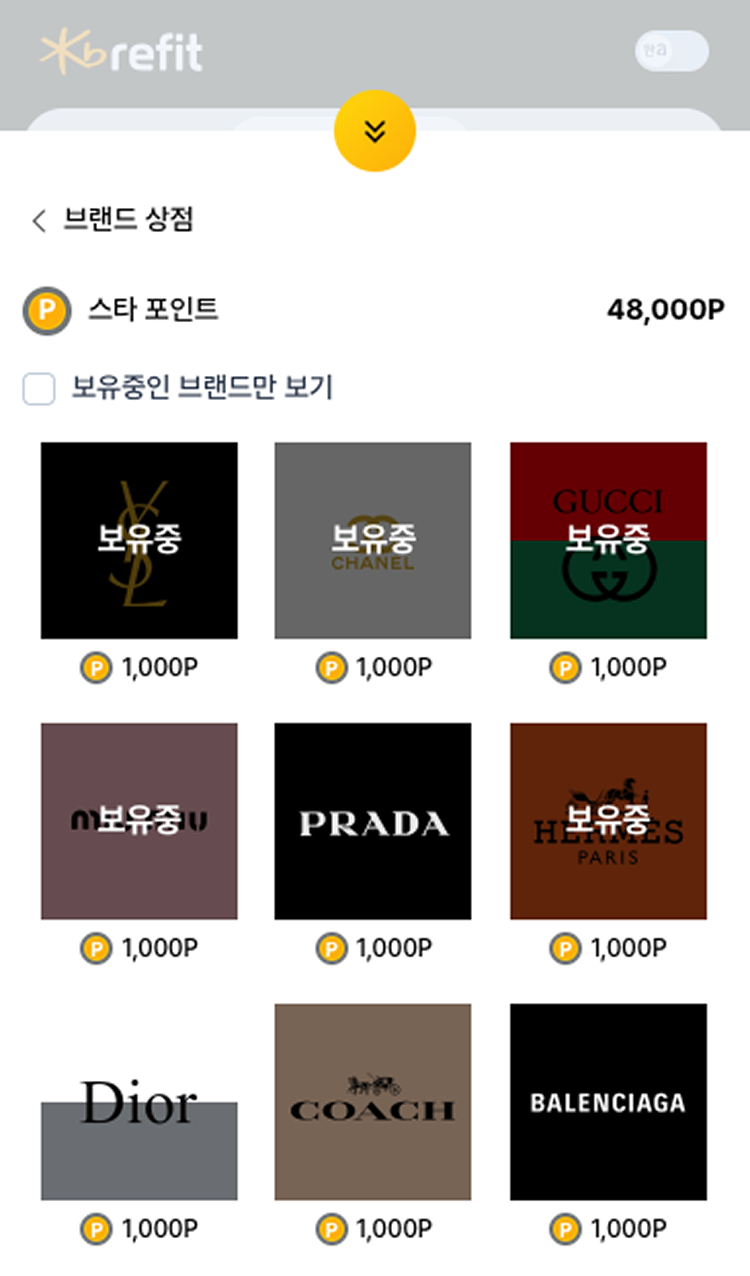Collapse the top banner via double-chevron button

point(375,130)
